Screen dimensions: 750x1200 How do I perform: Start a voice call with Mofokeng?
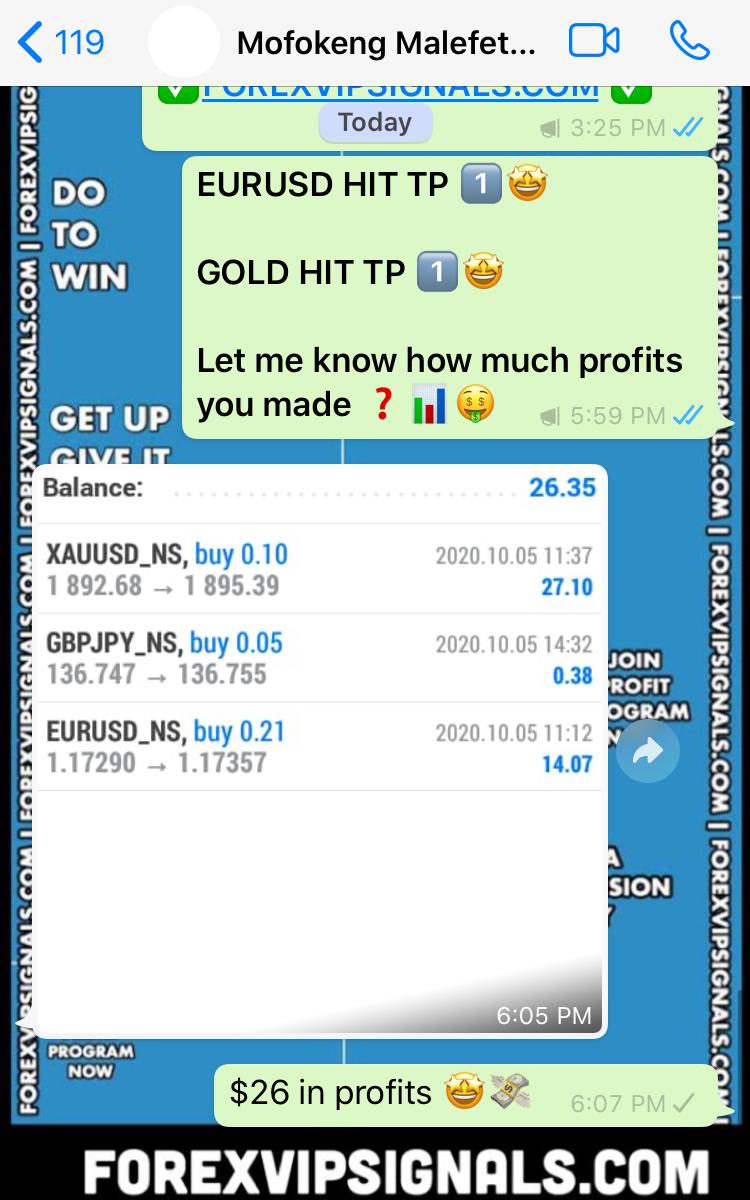(x=689, y=42)
